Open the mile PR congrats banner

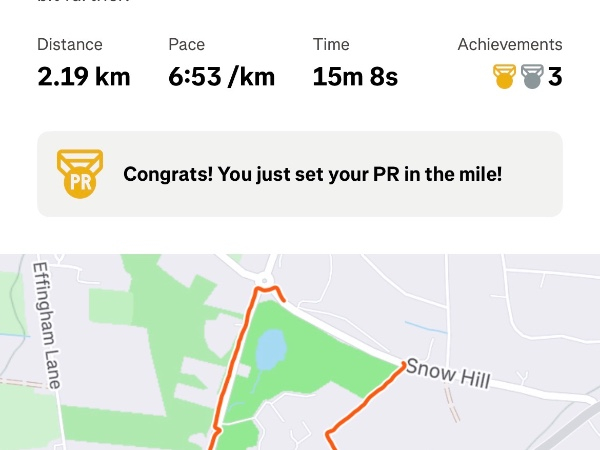(x=300, y=174)
